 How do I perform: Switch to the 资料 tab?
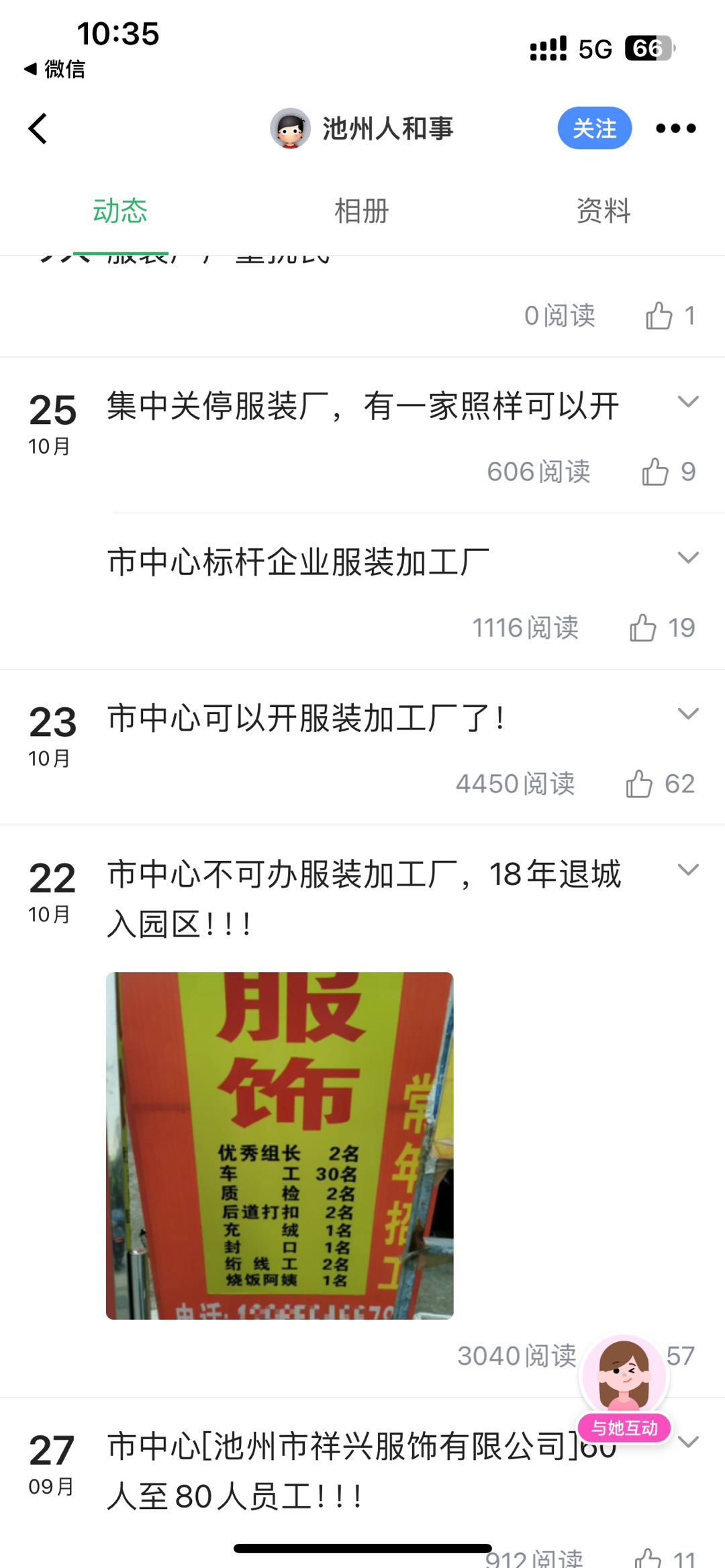tap(603, 211)
